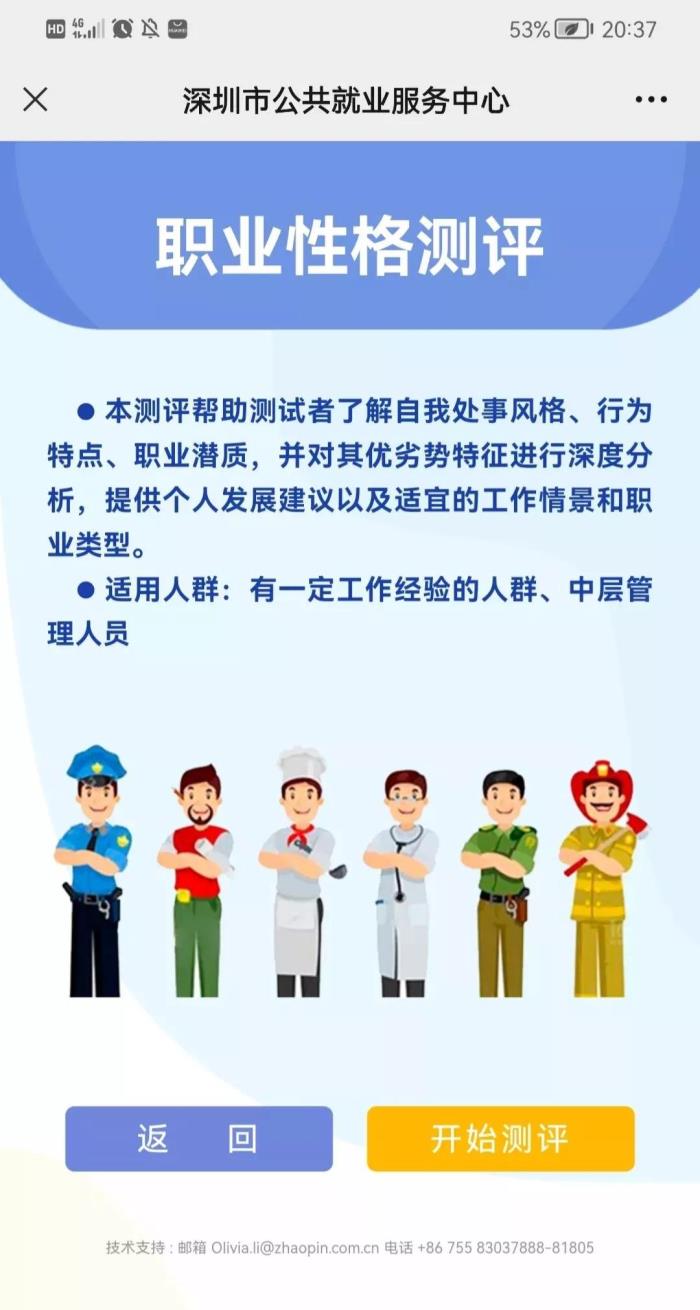Close the page with the X icon
Screen dimensions: 700x1310
click(35, 100)
